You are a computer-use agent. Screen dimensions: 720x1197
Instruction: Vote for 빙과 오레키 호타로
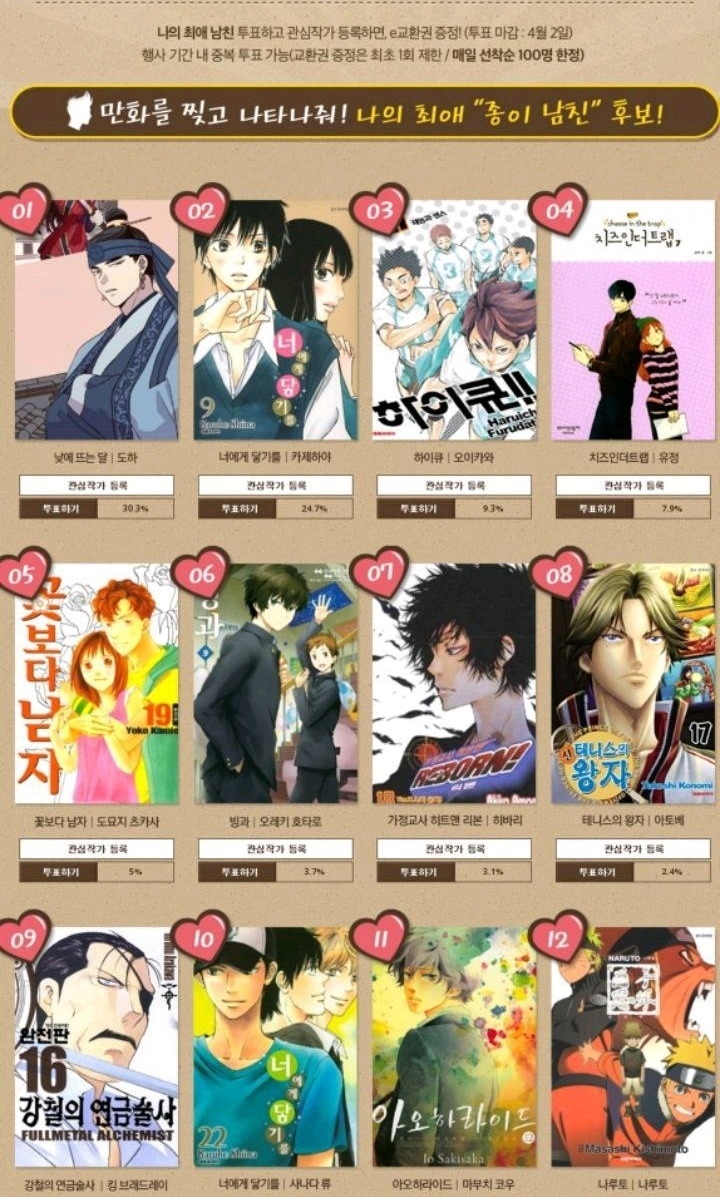[x=237, y=871]
